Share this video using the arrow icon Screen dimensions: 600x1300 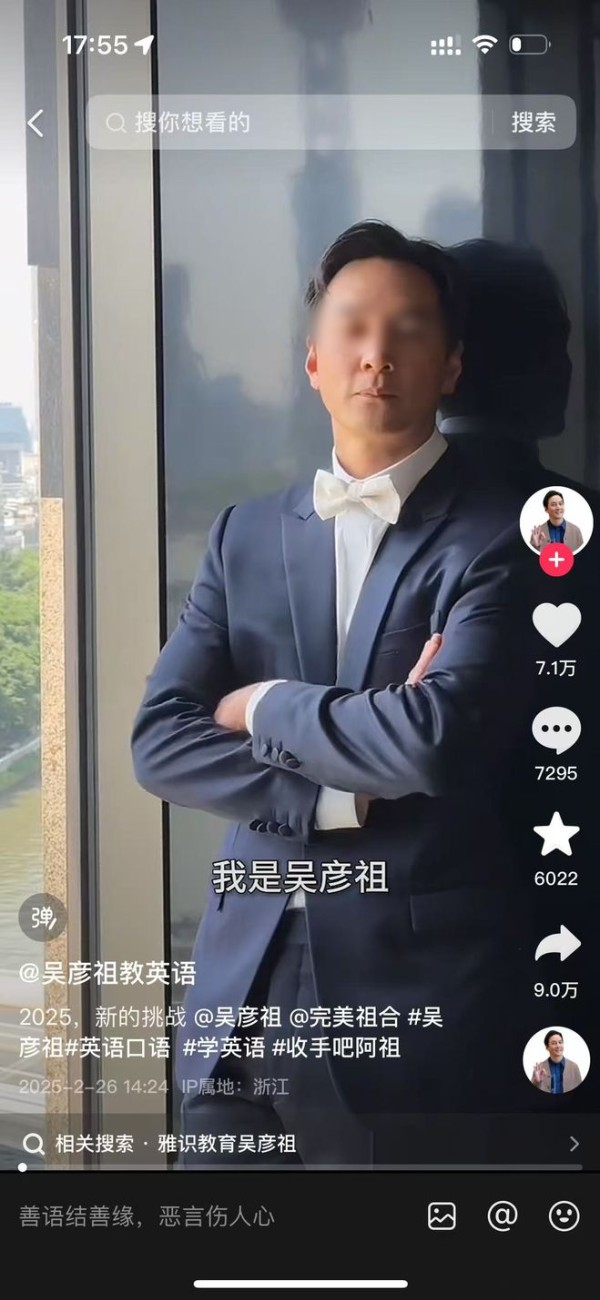coord(556,942)
